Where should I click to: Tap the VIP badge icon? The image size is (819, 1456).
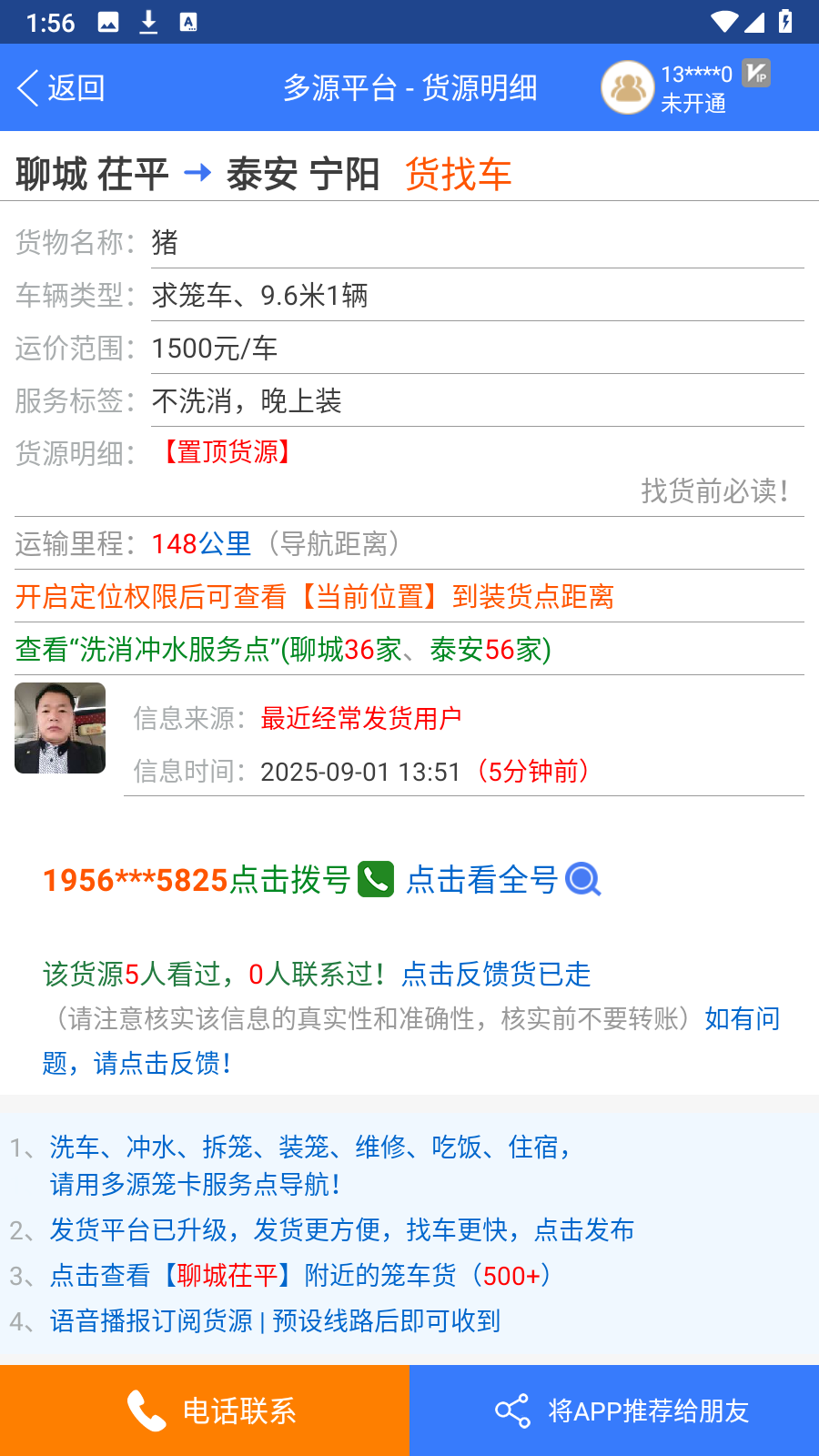point(756,74)
